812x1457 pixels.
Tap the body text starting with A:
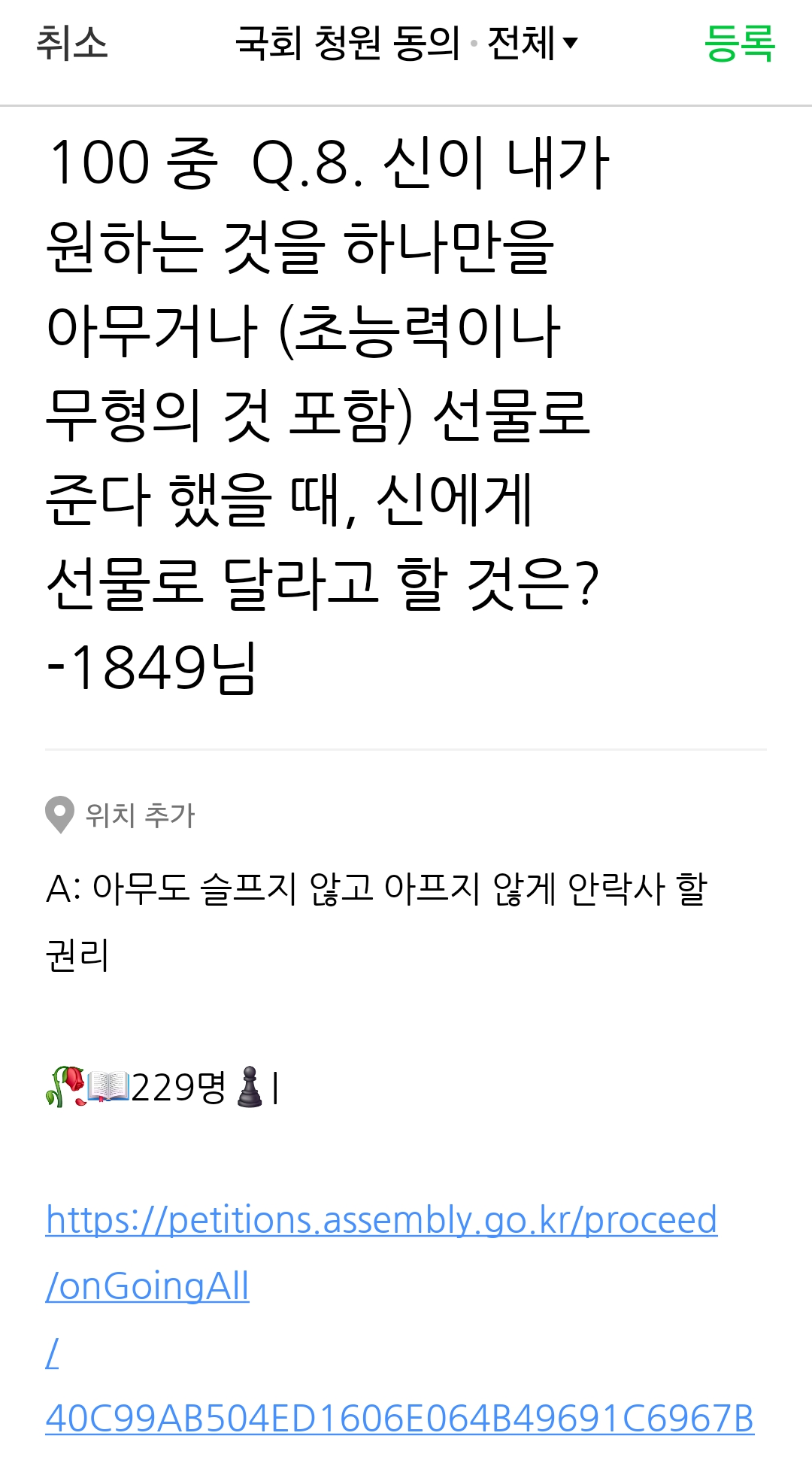coord(376,889)
